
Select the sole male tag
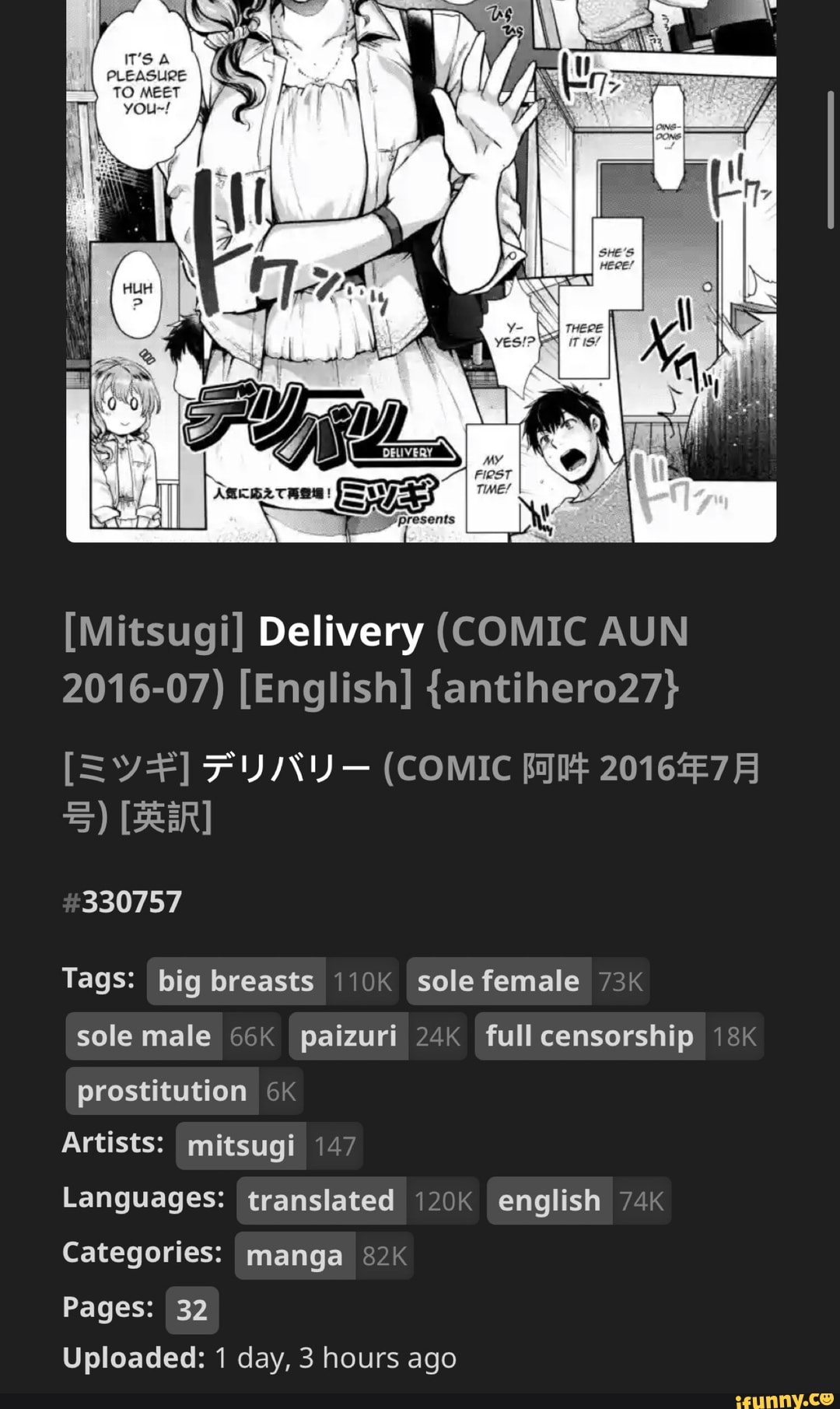[x=173, y=1036]
